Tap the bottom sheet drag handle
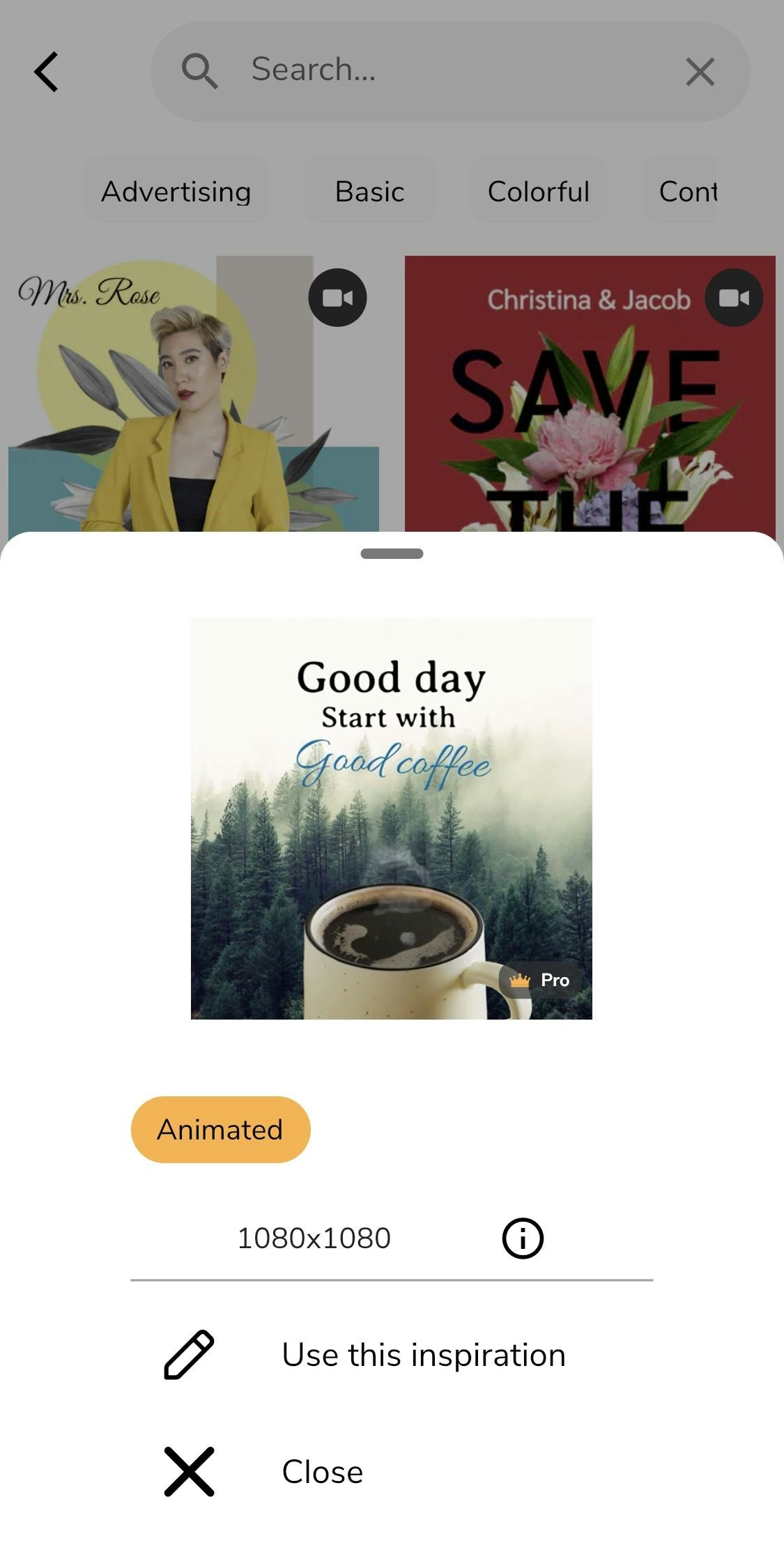This screenshot has height=1559, width=784. (x=392, y=553)
